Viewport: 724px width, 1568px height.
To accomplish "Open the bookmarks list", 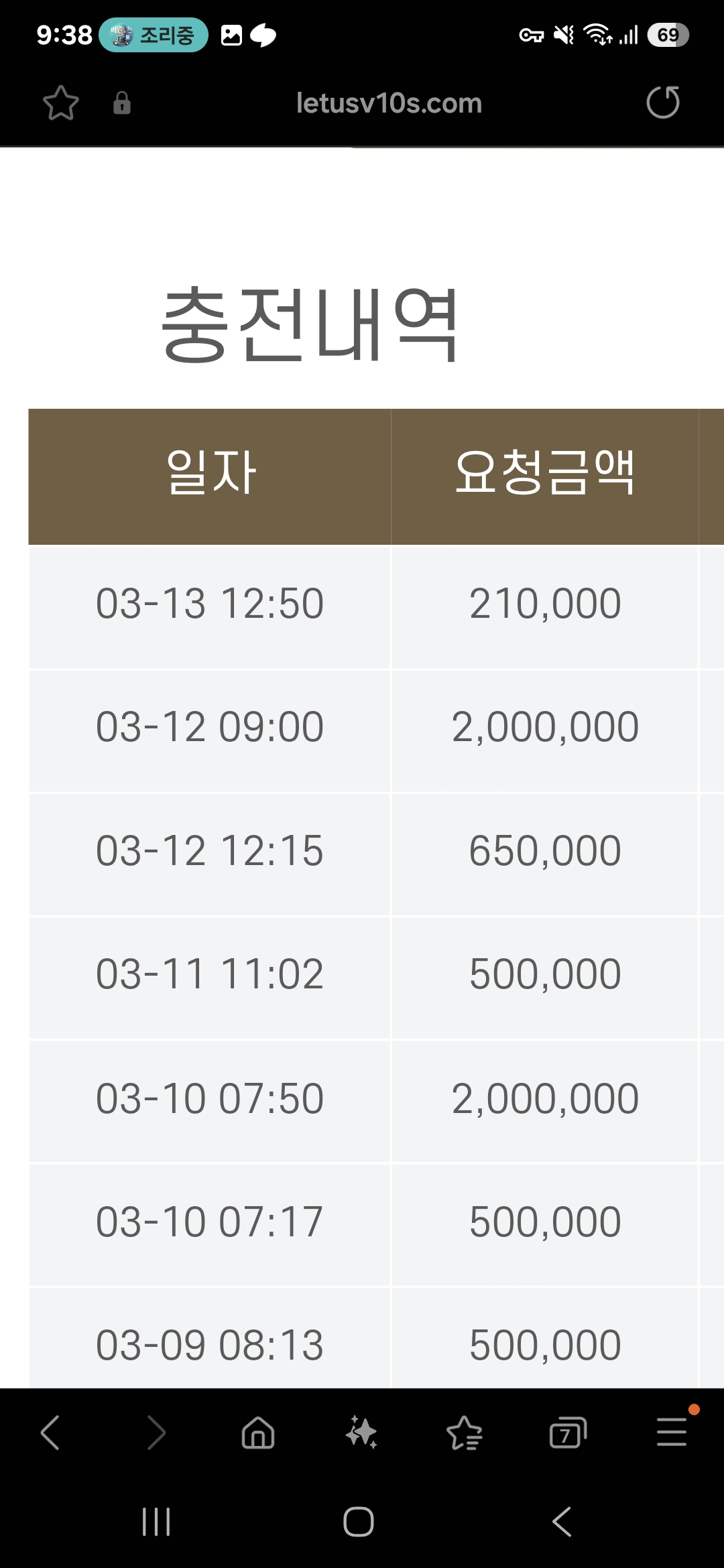I will tap(465, 1433).
